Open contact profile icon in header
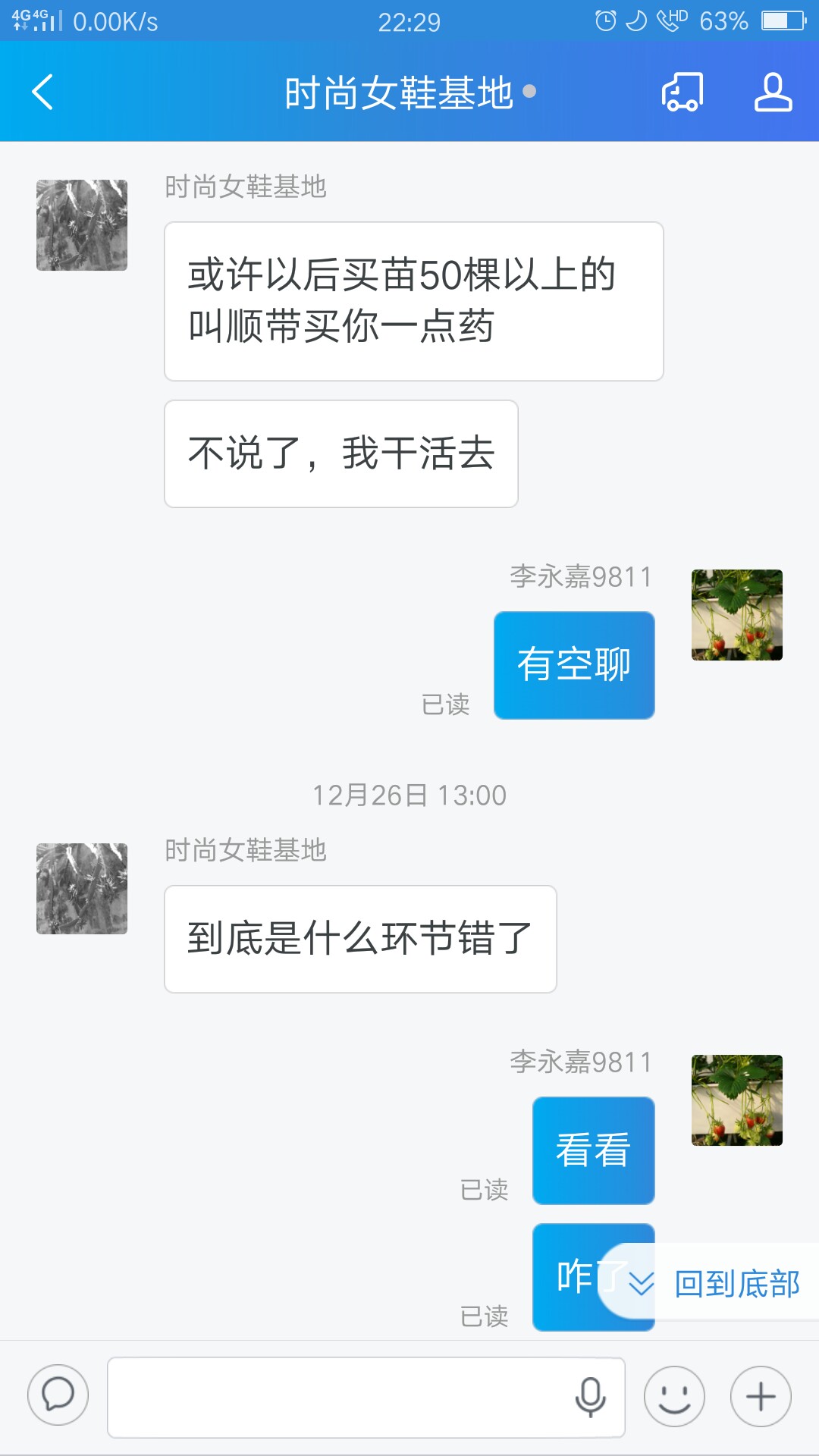819x1456 pixels. 773,93
